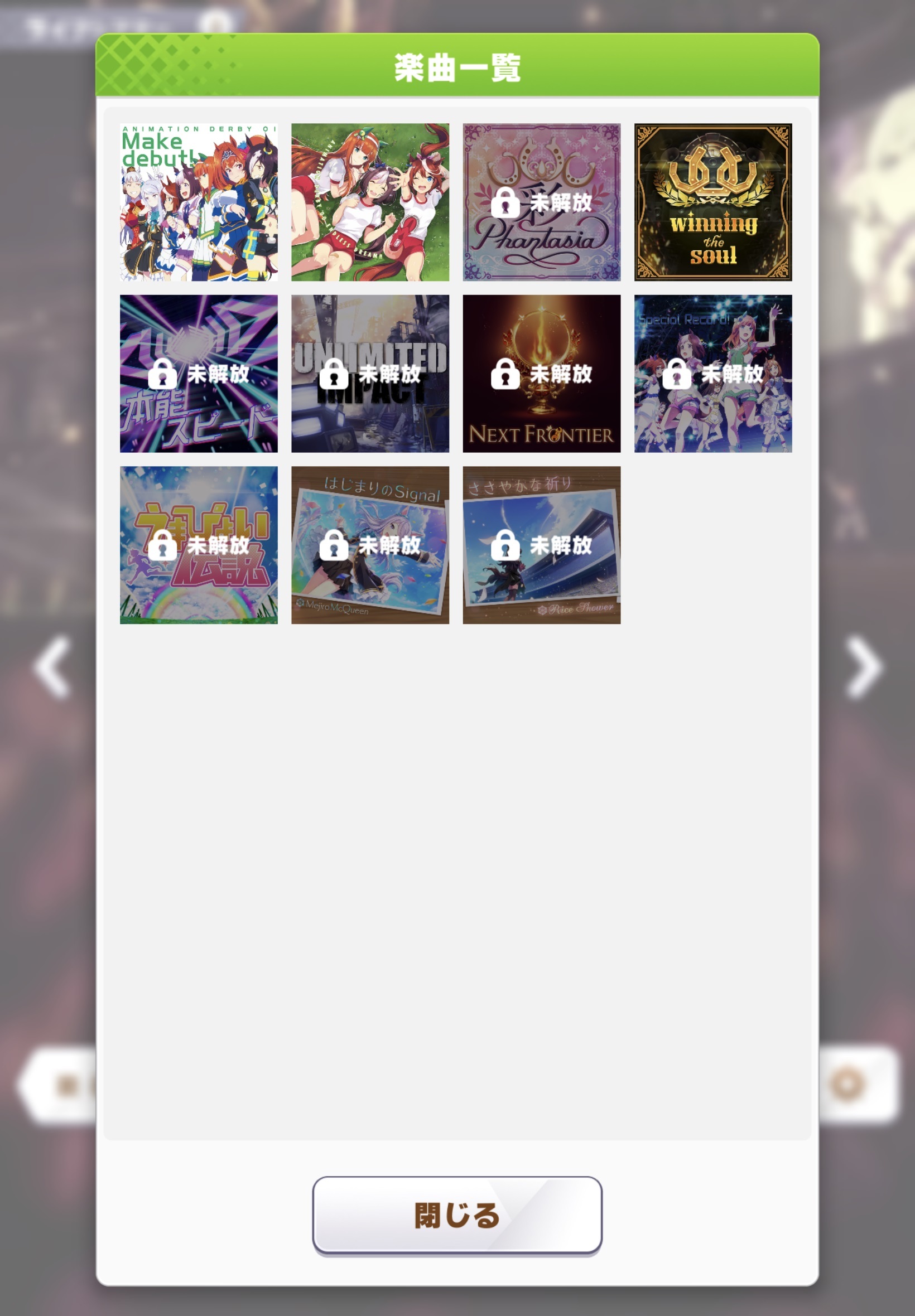
Task: Tap the locked Special Record! song tile
Action: tap(712, 374)
